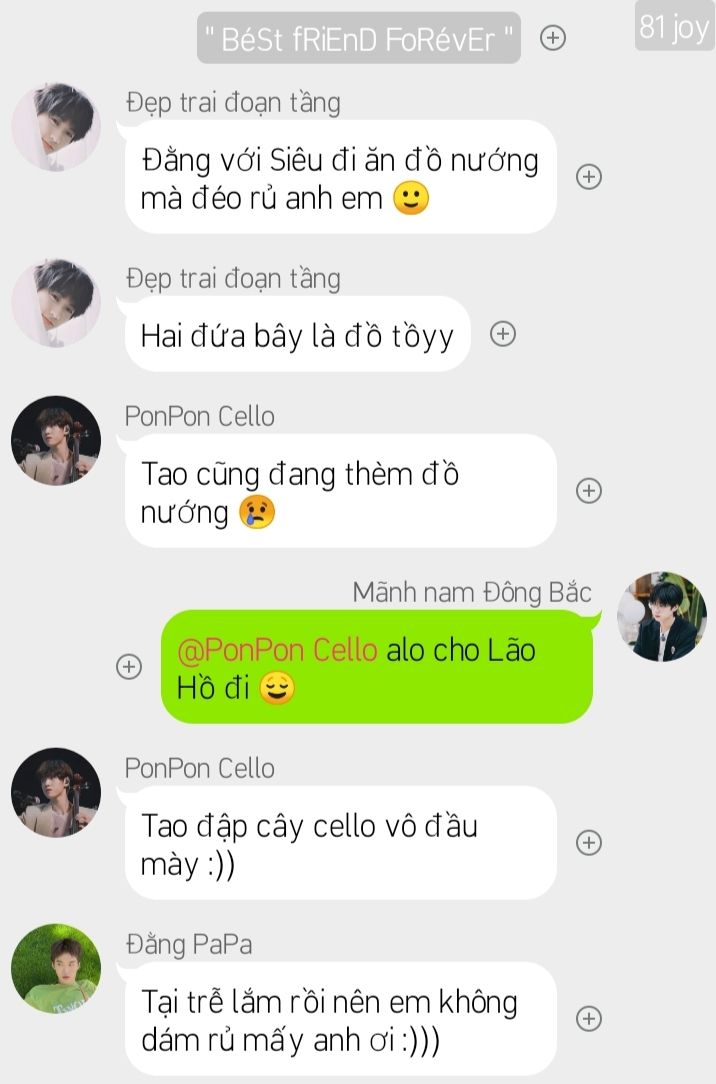716x1084 pixels.
Task: Open PonPon Cello's avatar on the cello threat message
Action: coord(56,792)
